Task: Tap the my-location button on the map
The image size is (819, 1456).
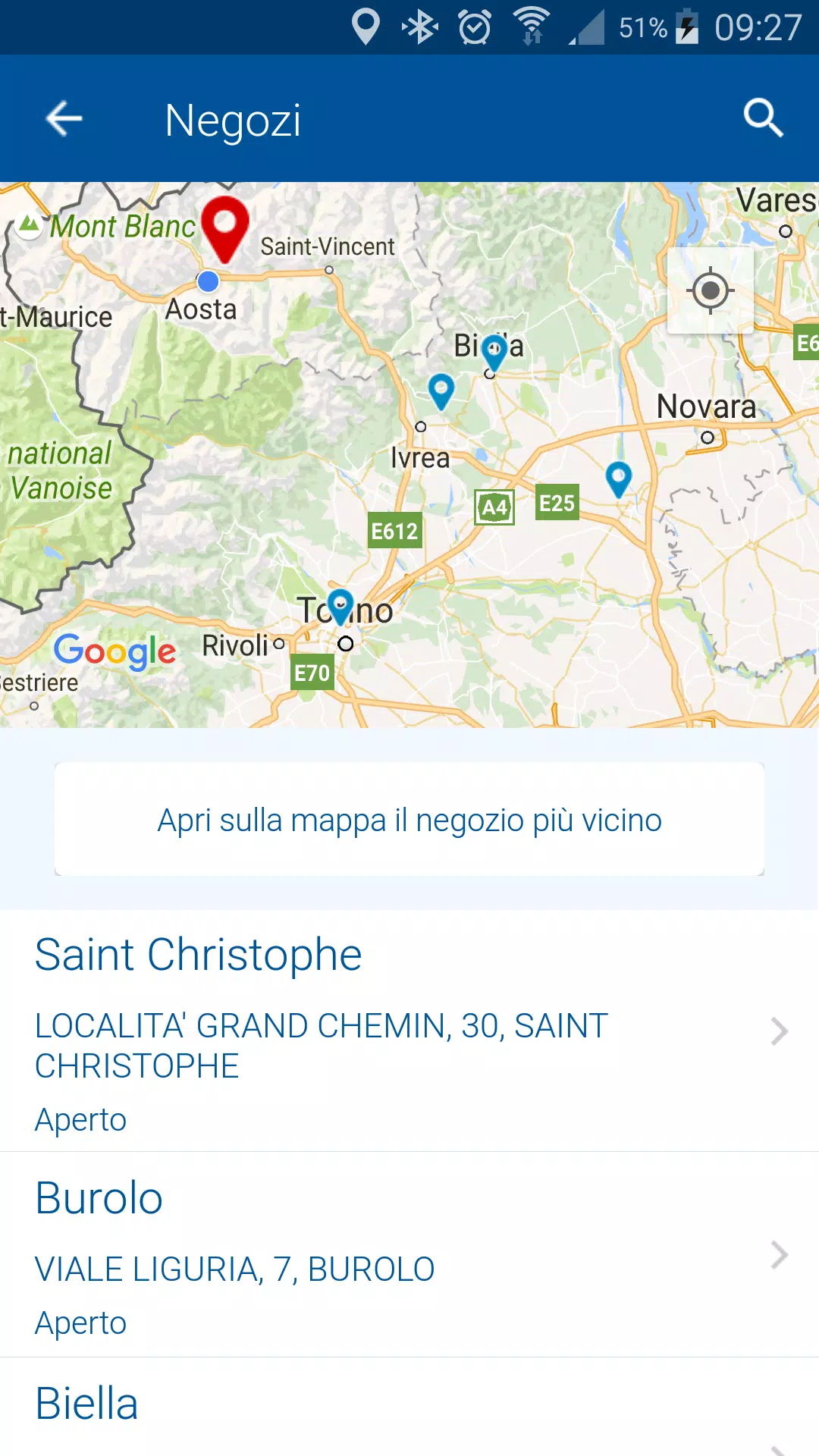Action: pyautogui.click(x=711, y=290)
